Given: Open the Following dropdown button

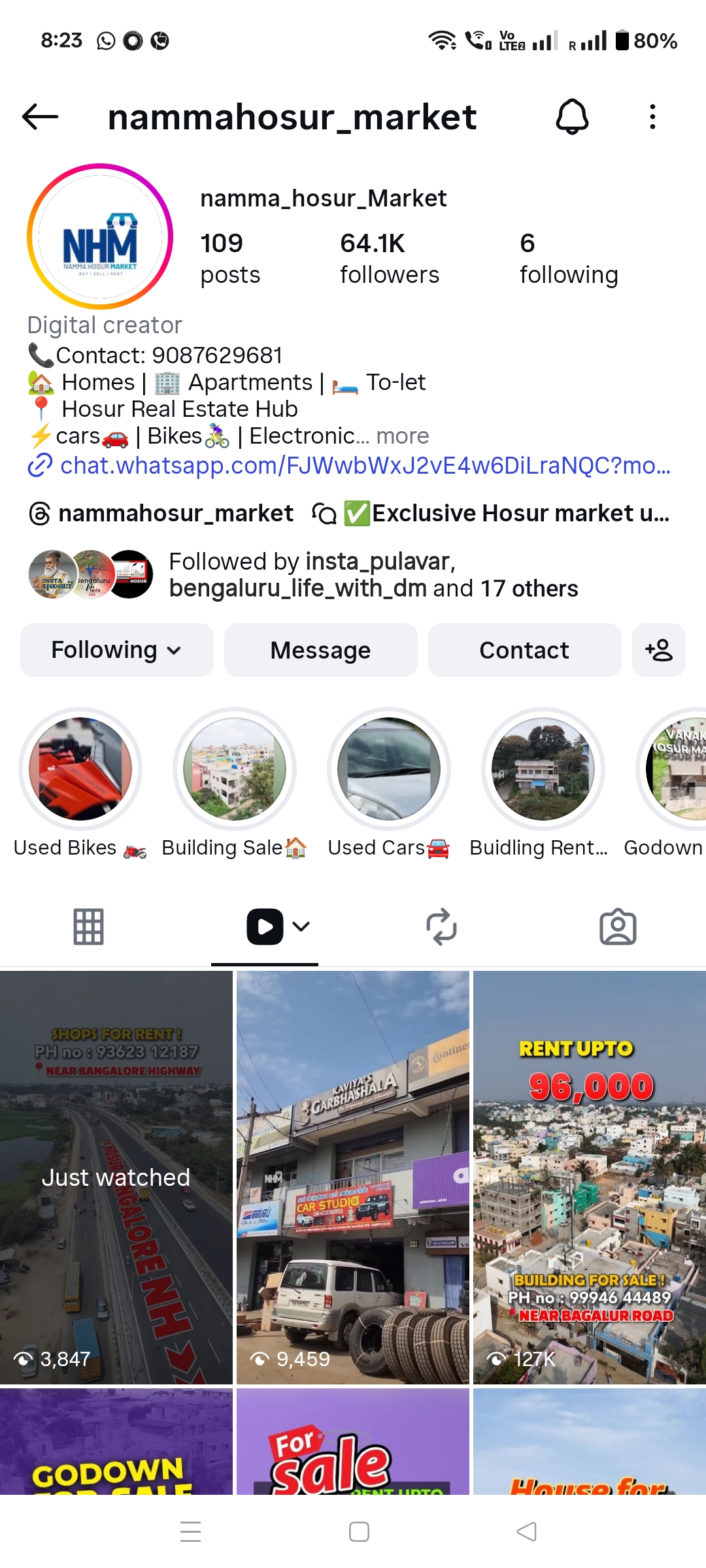Looking at the screenshot, I should pos(116,650).
